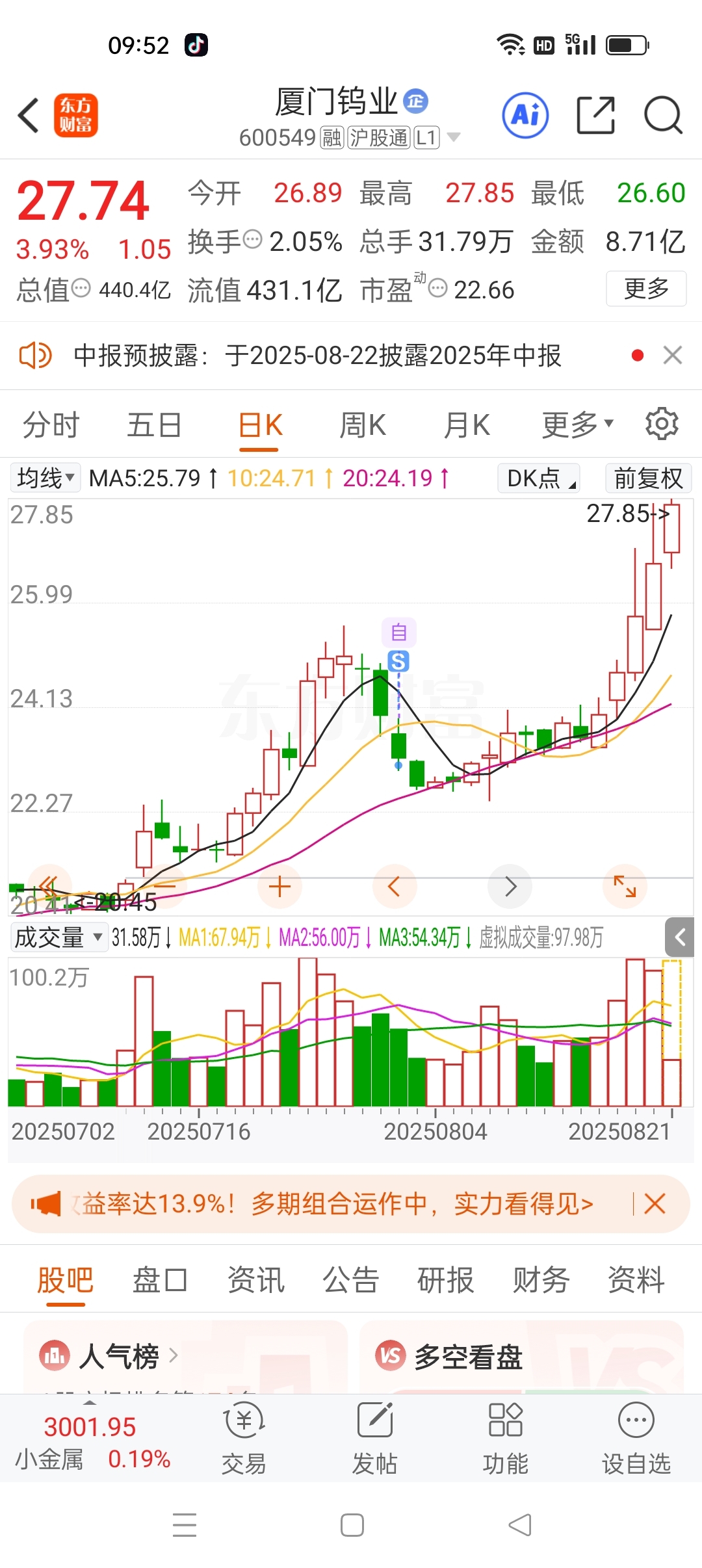Zoom in chart with plus button

click(x=279, y=887)
